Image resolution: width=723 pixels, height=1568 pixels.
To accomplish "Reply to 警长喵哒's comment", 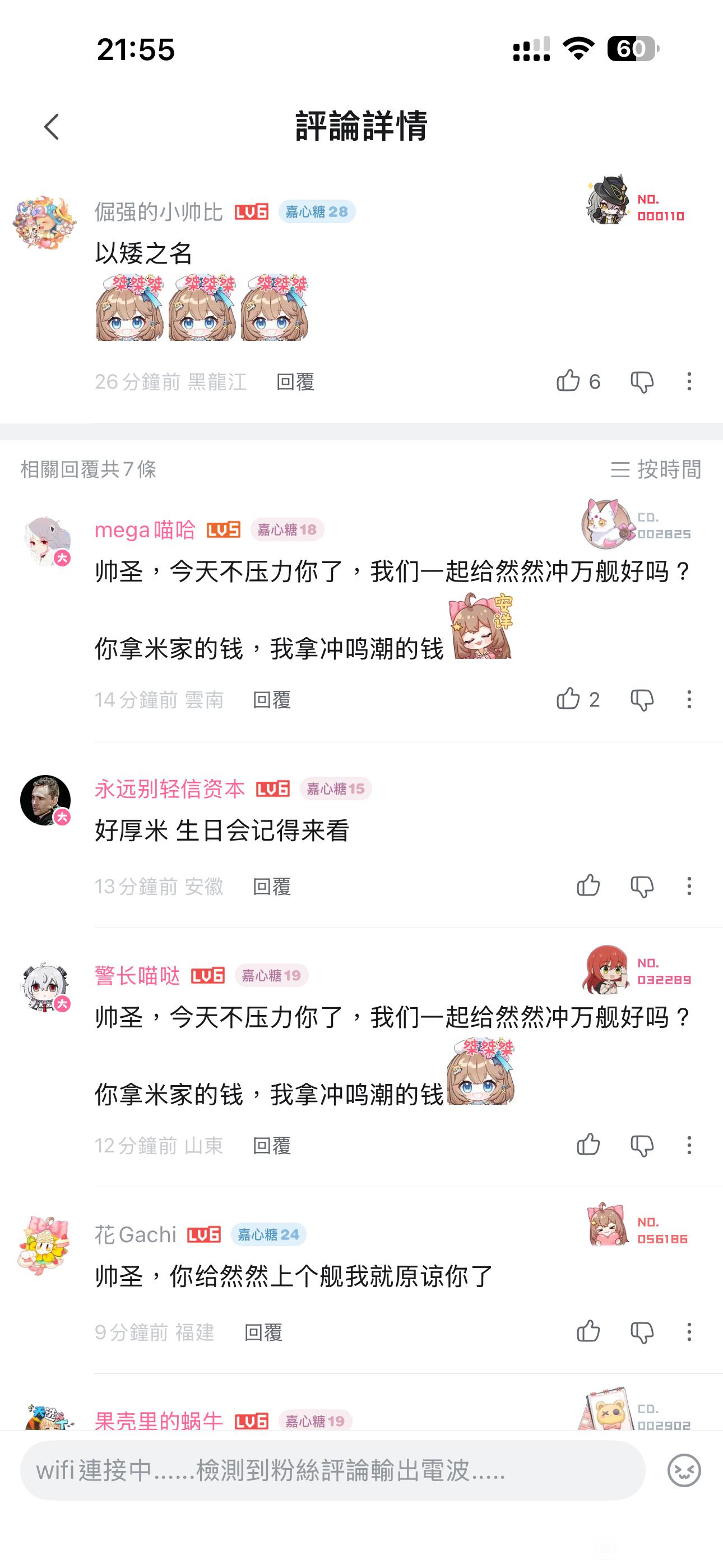I will pos(271,1146).
